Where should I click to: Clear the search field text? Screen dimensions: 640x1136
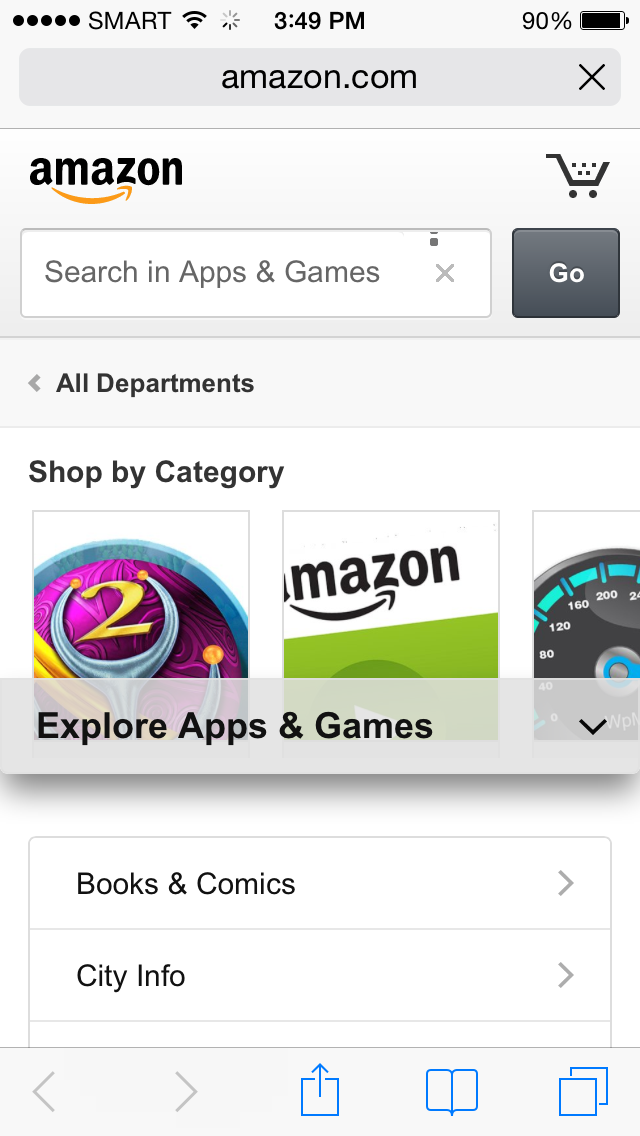[x=445, y=273]
